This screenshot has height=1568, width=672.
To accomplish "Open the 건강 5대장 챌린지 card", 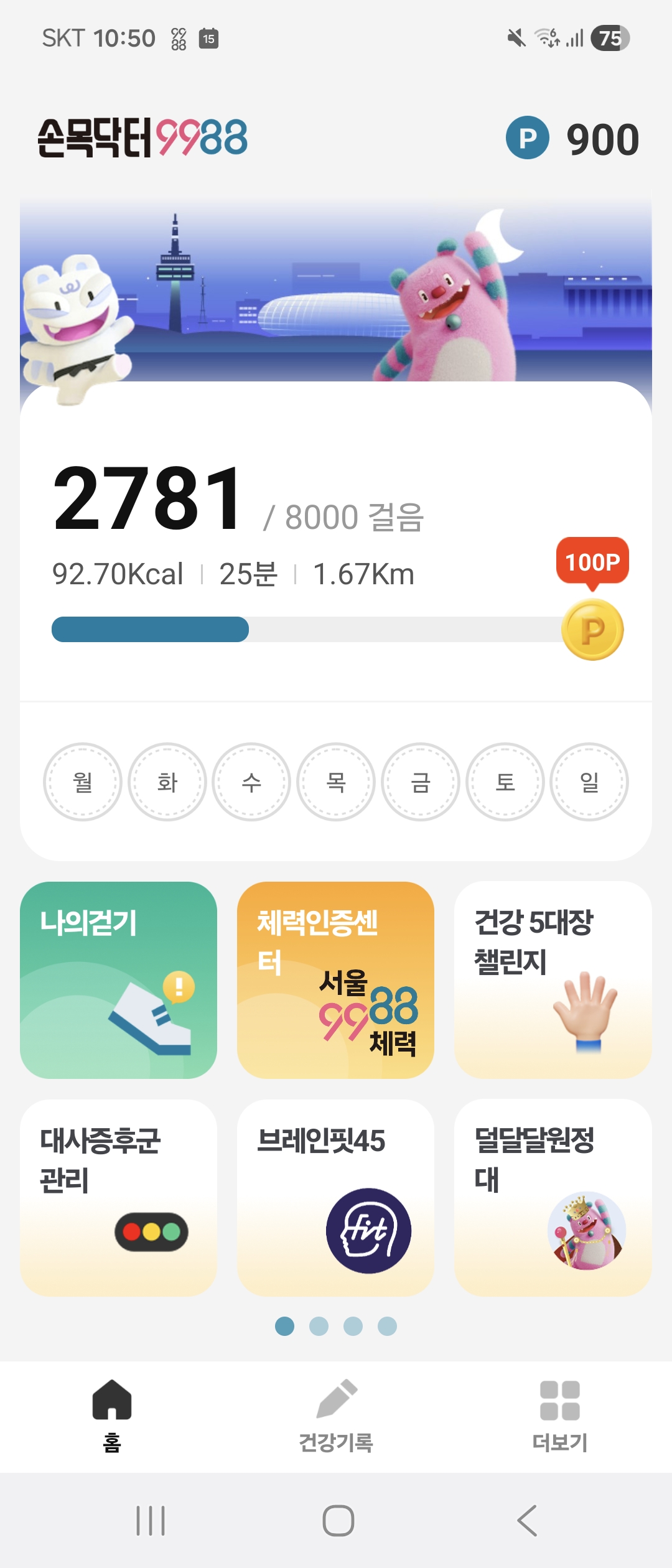I will click(553, 980).
